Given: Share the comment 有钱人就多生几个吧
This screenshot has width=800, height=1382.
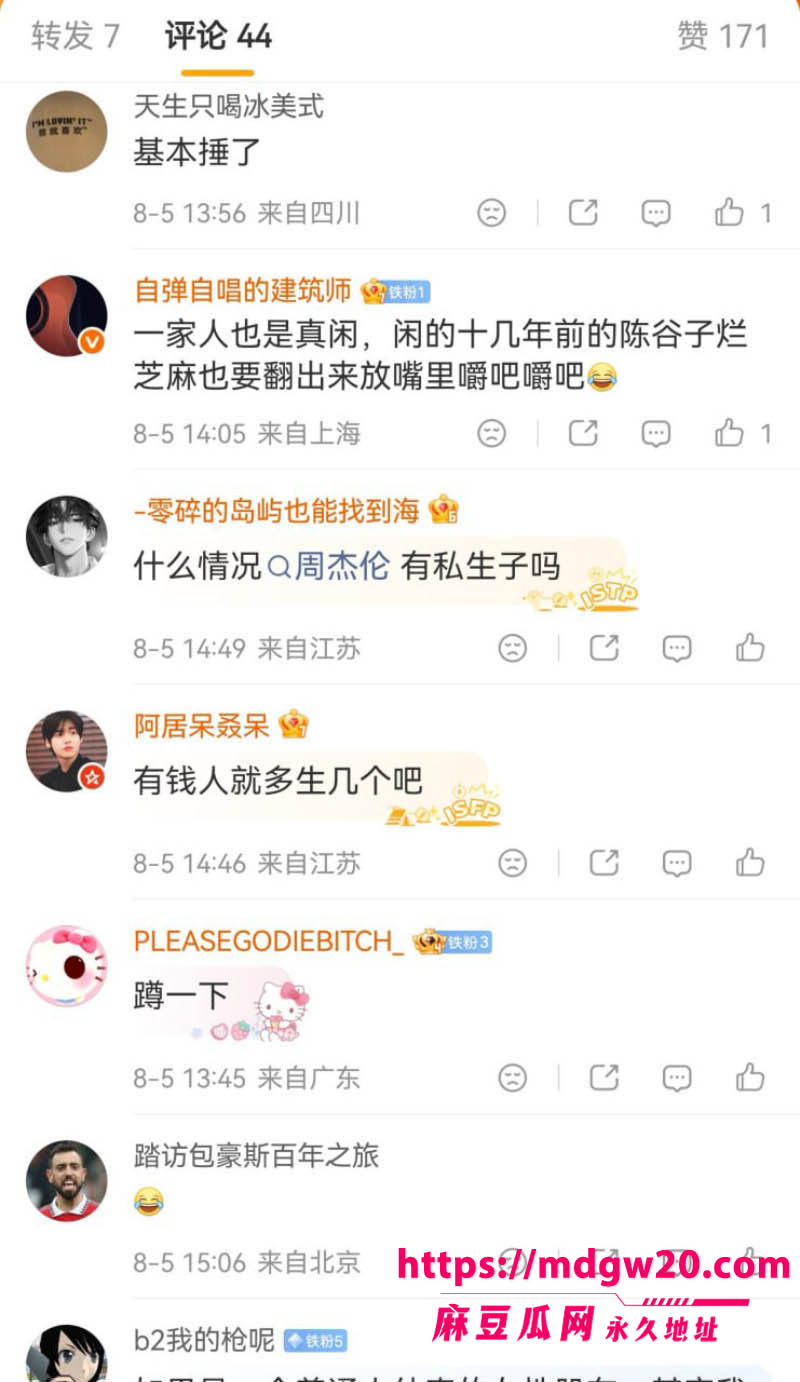Looking at the screenshot, I should click(604, 862).
